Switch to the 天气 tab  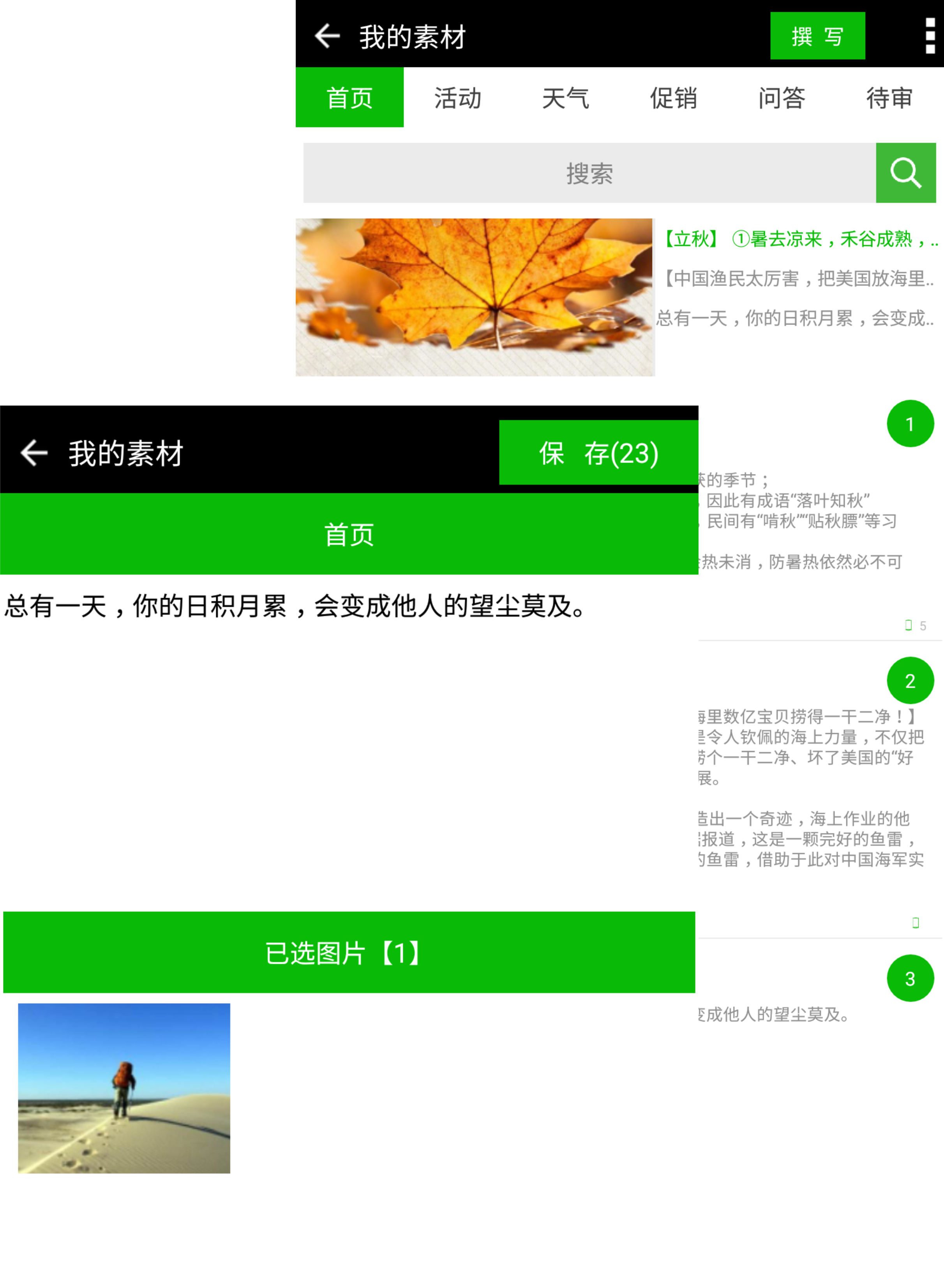pos(566,98)
